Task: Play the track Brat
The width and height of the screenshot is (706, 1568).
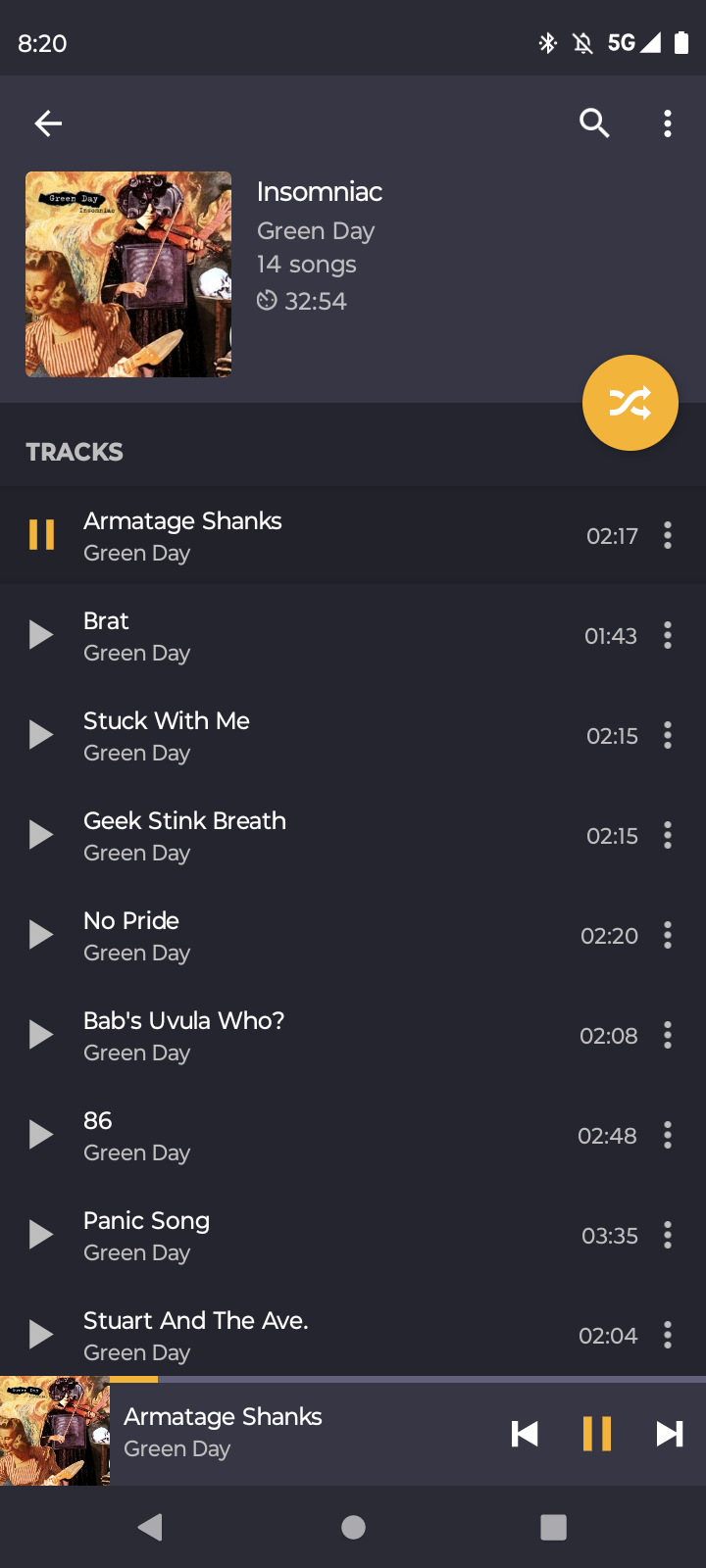Action: [x=41, y=635]
